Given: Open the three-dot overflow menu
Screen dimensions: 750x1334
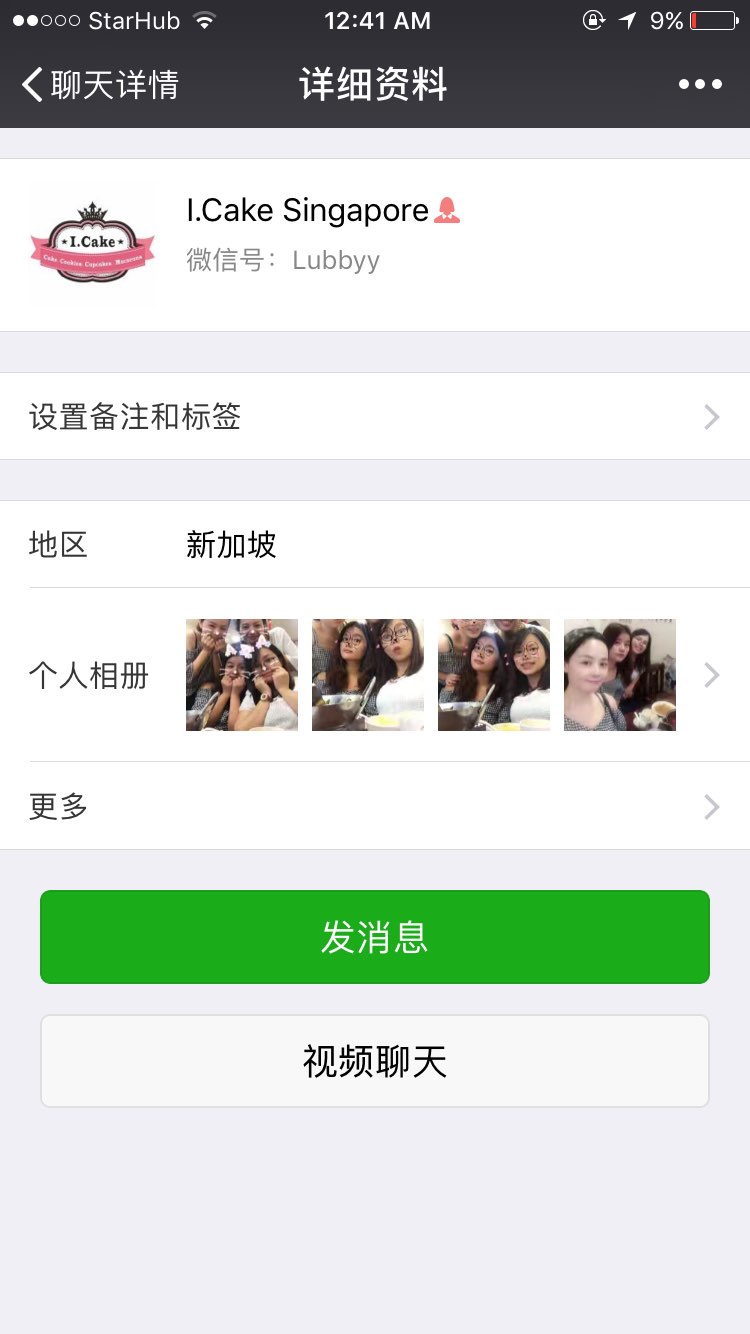Looking at the screenshot, I should click(700, 85).
